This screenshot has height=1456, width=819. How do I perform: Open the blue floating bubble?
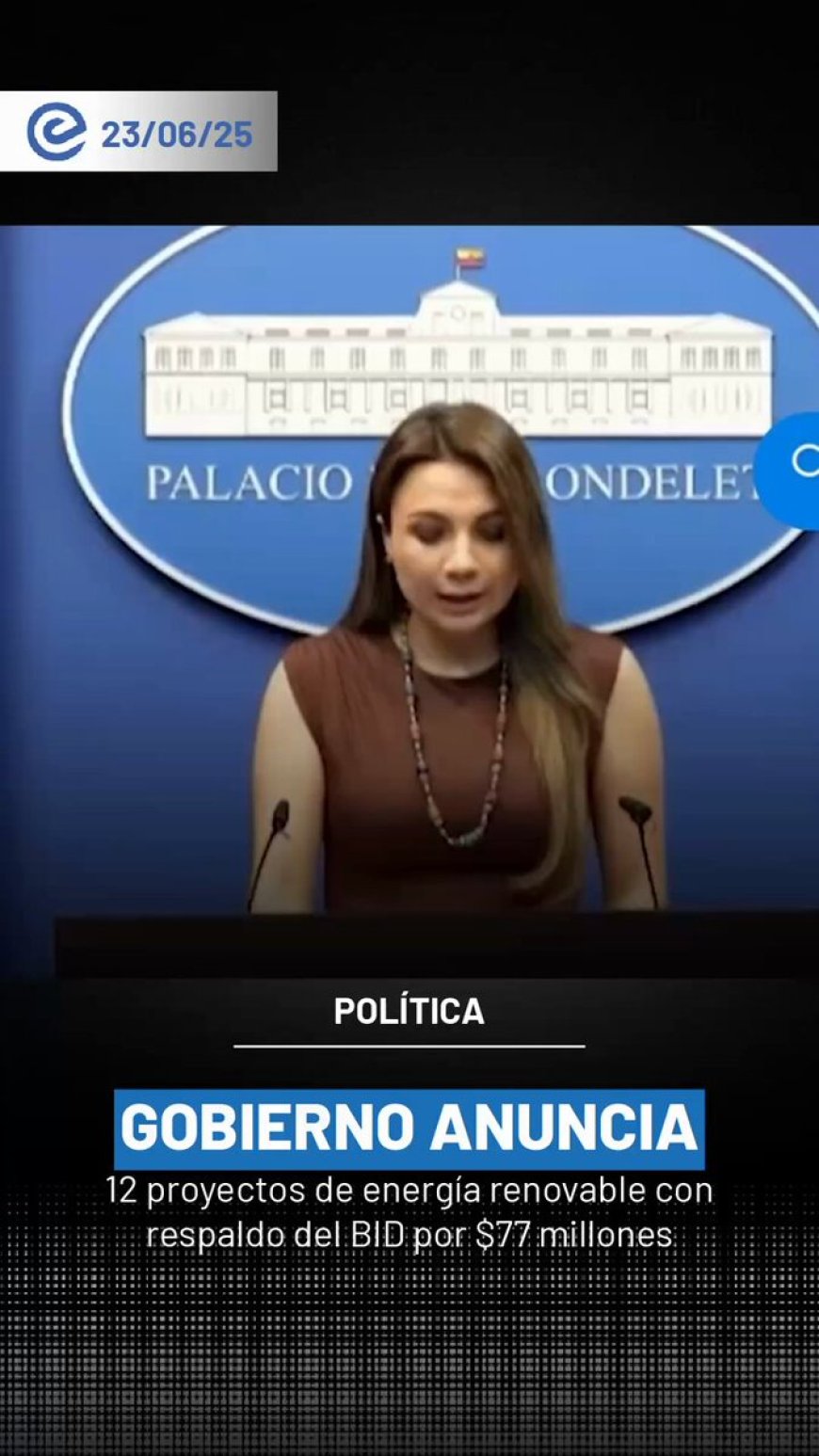coord(796,466)
